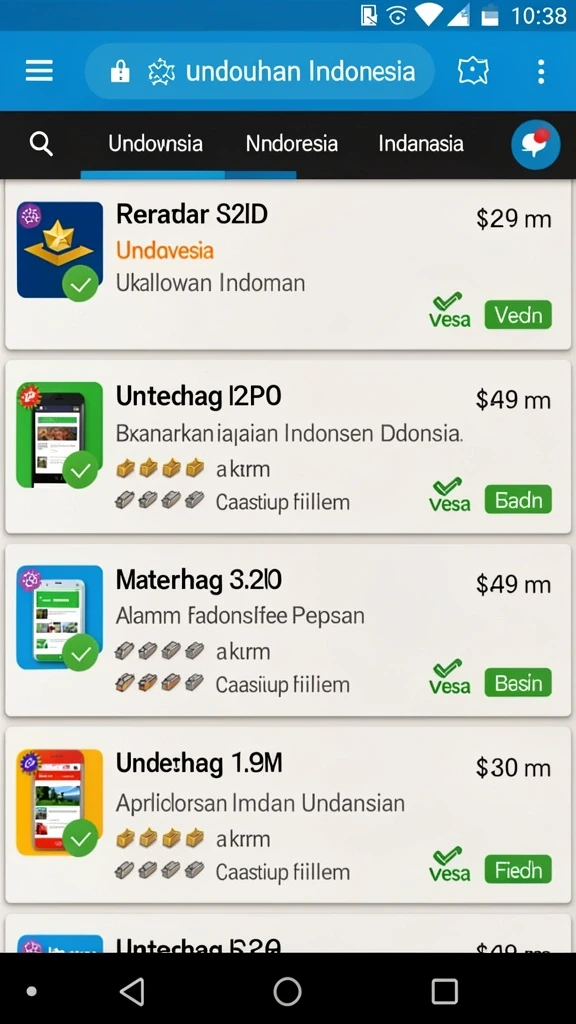Open the Undethag 1.9M app card
576x1024 pixels.
288,815
